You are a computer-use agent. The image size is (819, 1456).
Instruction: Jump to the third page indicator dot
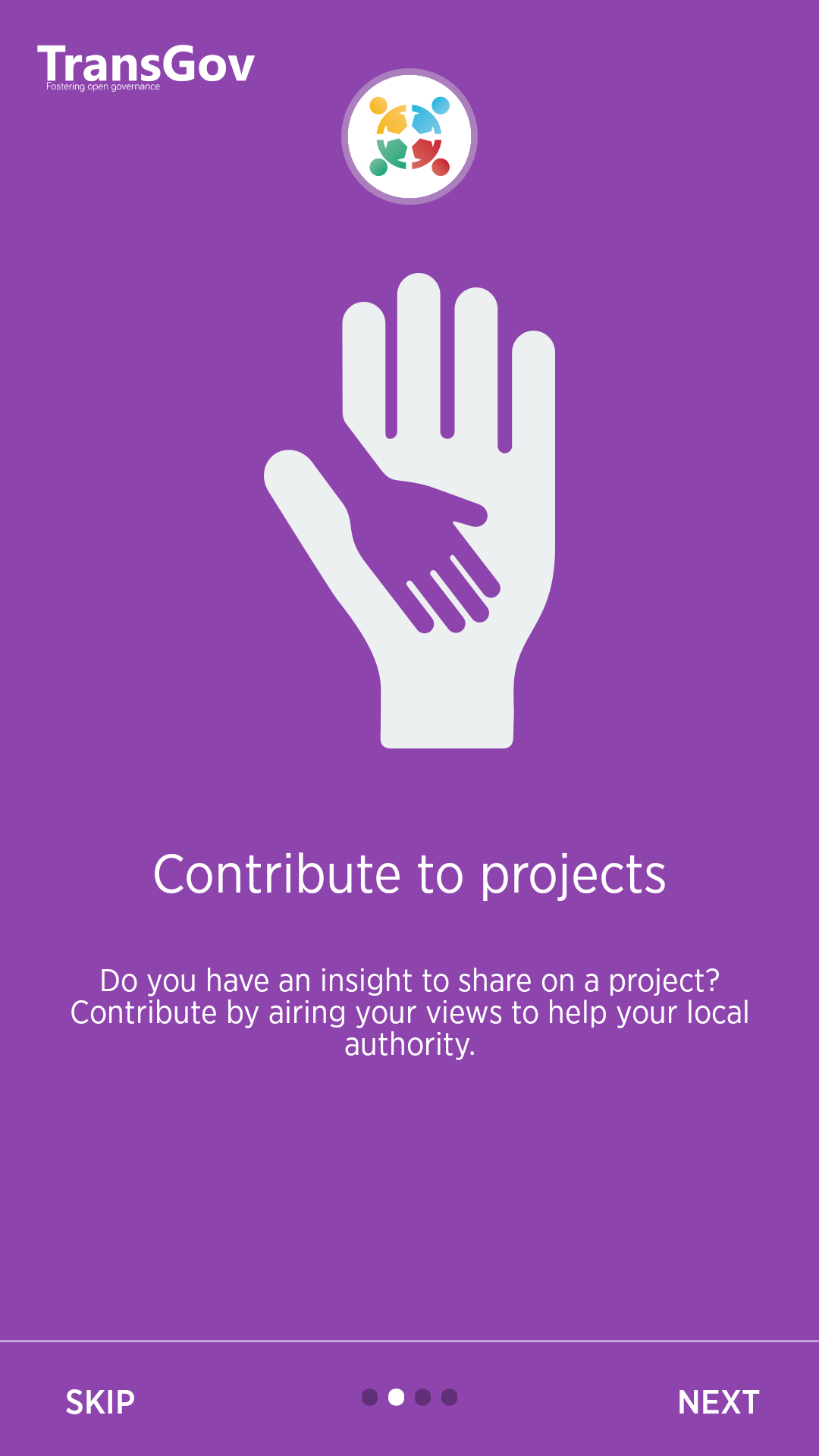(423, 1397)
